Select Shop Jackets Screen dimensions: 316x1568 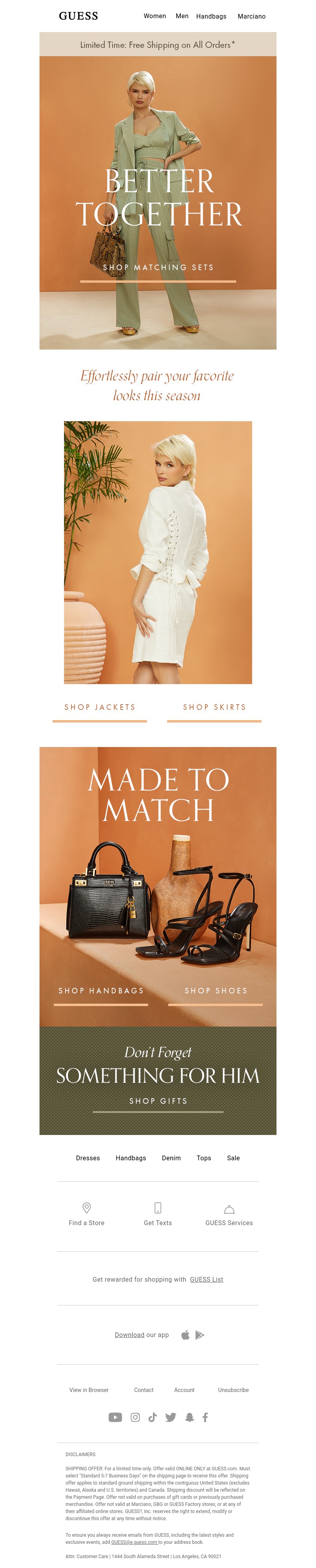100,707
